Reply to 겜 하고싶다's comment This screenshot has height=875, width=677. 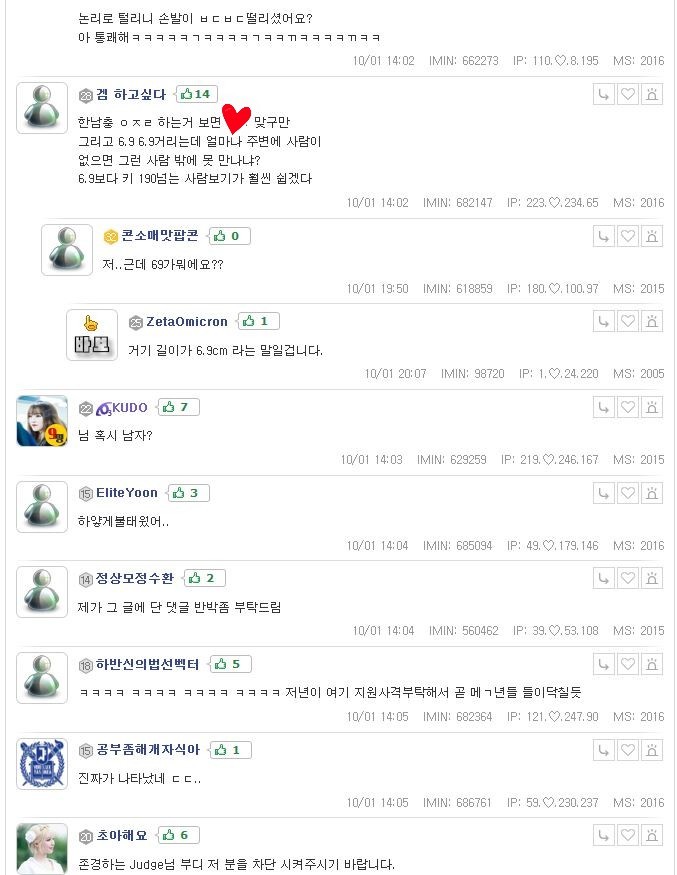603,95
